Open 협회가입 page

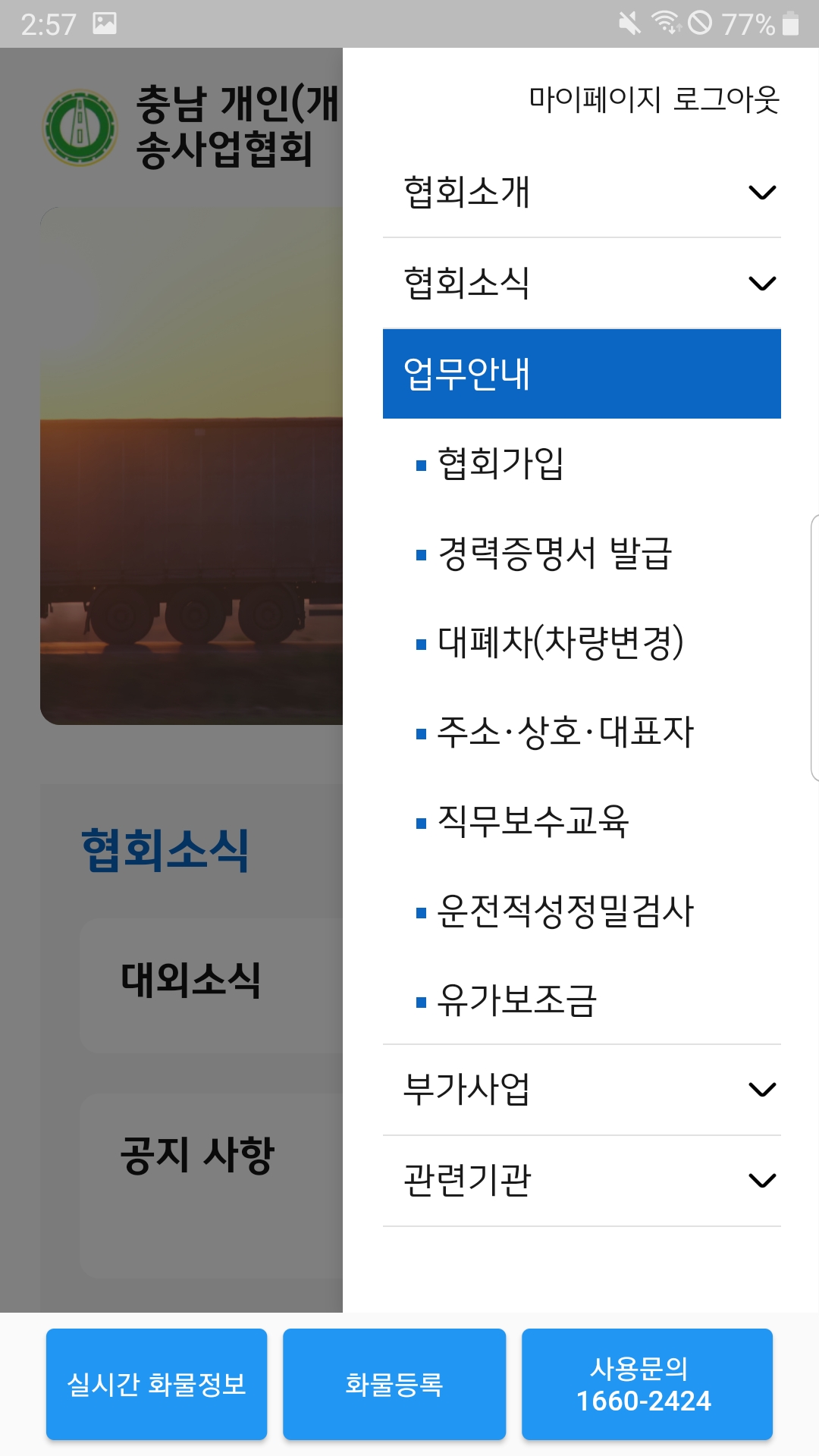click(x=500, y=463)
